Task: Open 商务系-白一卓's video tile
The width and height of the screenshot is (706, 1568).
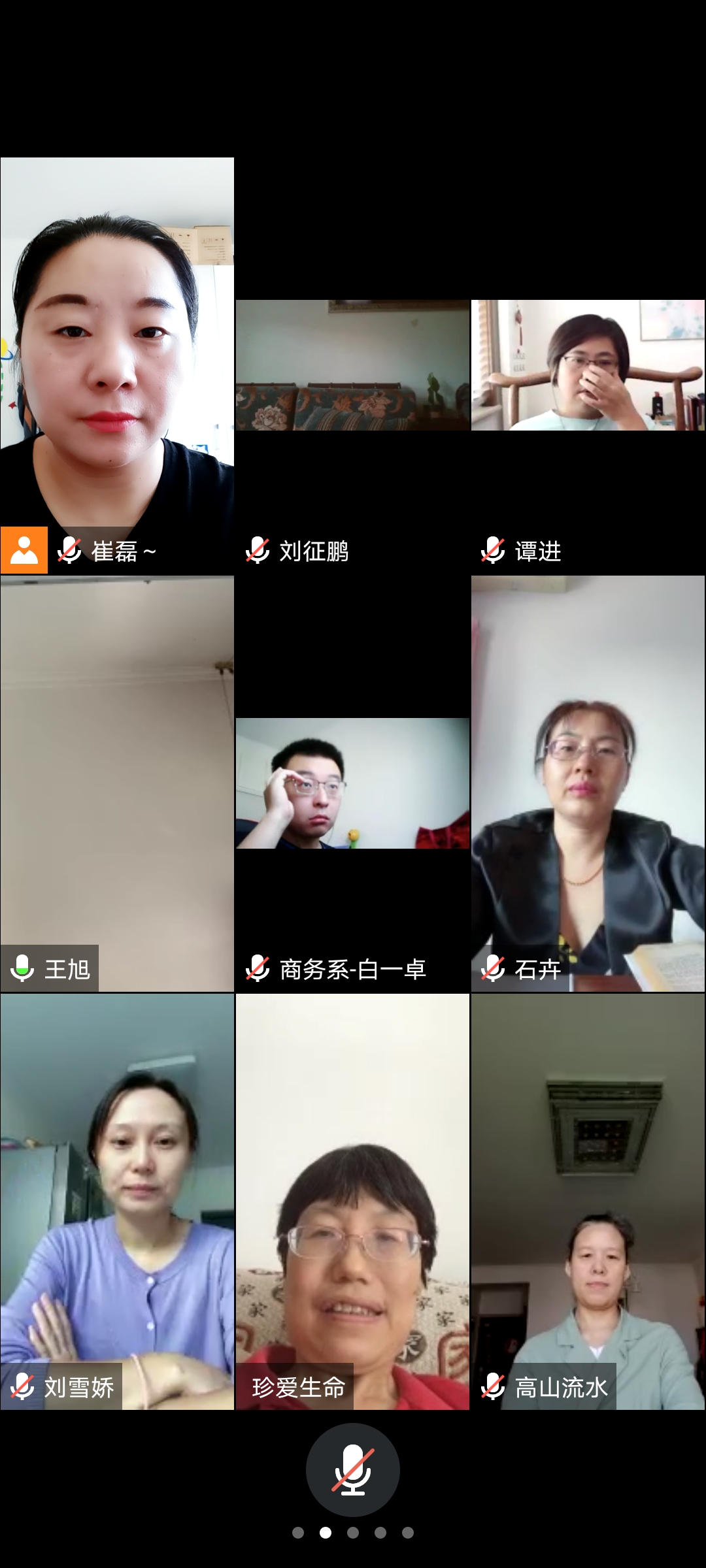Action: (352, 784)
